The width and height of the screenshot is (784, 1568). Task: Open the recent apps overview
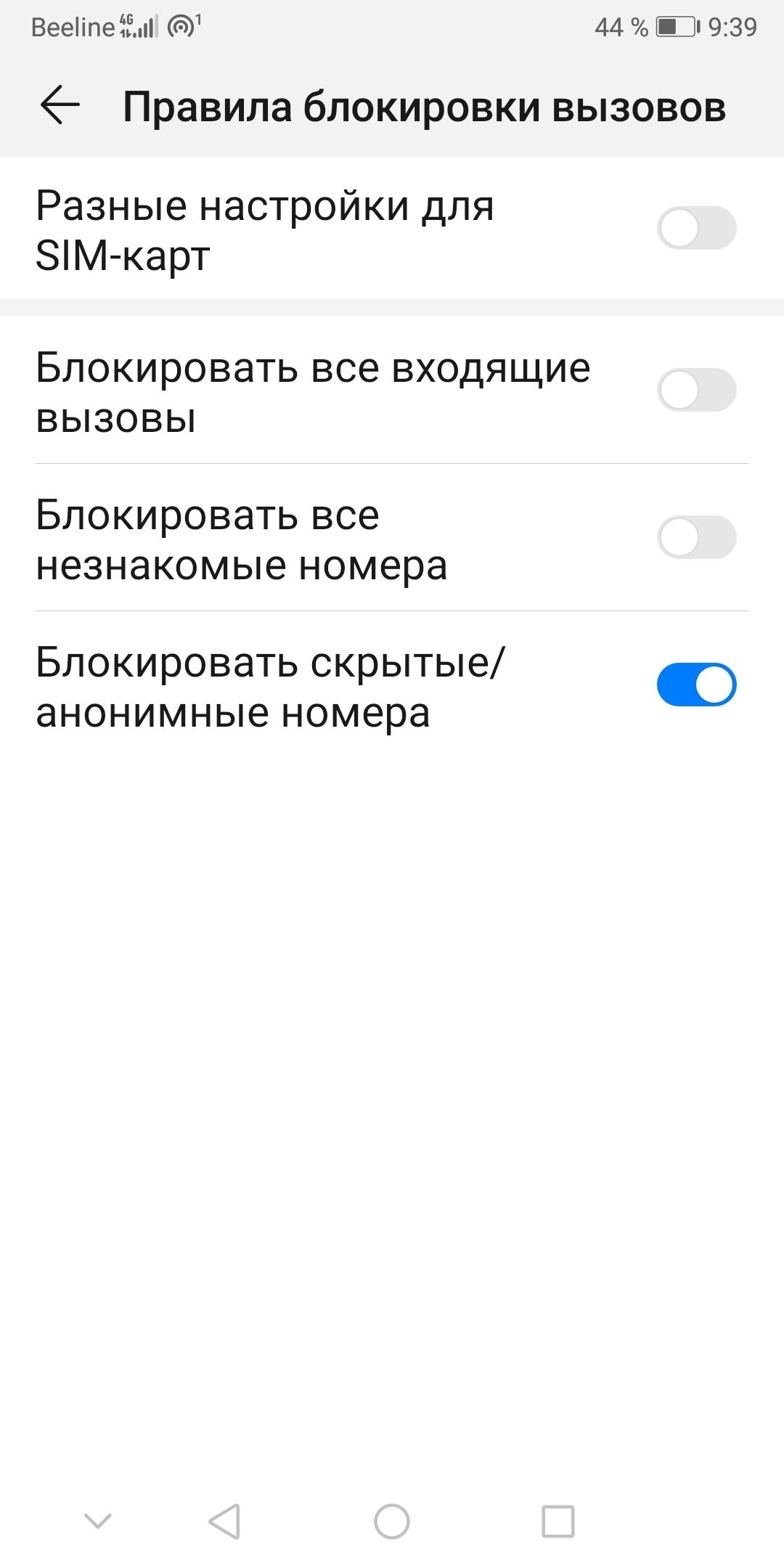(x=558, y=1521)
